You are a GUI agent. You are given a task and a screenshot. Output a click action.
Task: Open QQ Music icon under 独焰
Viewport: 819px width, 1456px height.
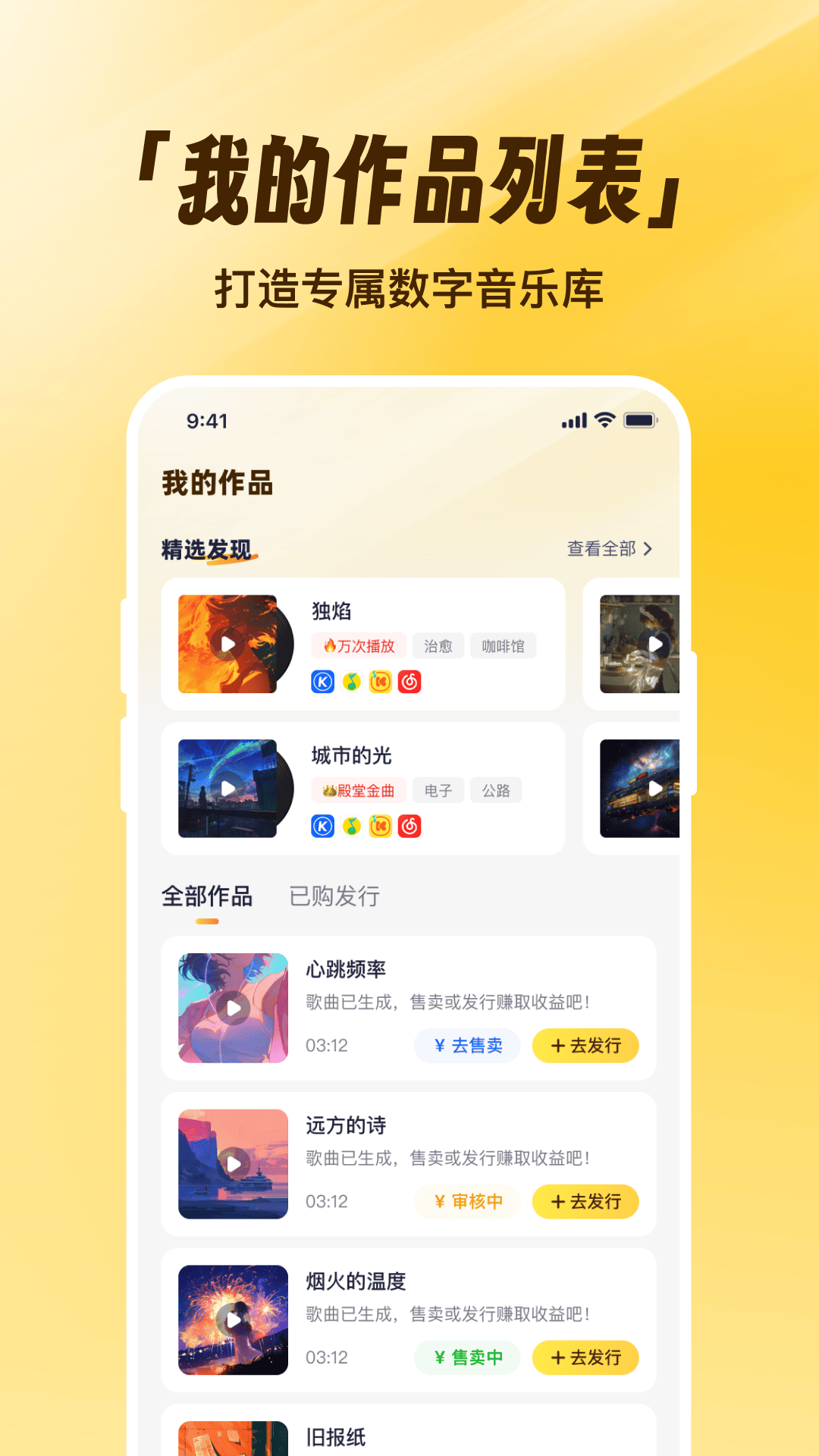351,681
